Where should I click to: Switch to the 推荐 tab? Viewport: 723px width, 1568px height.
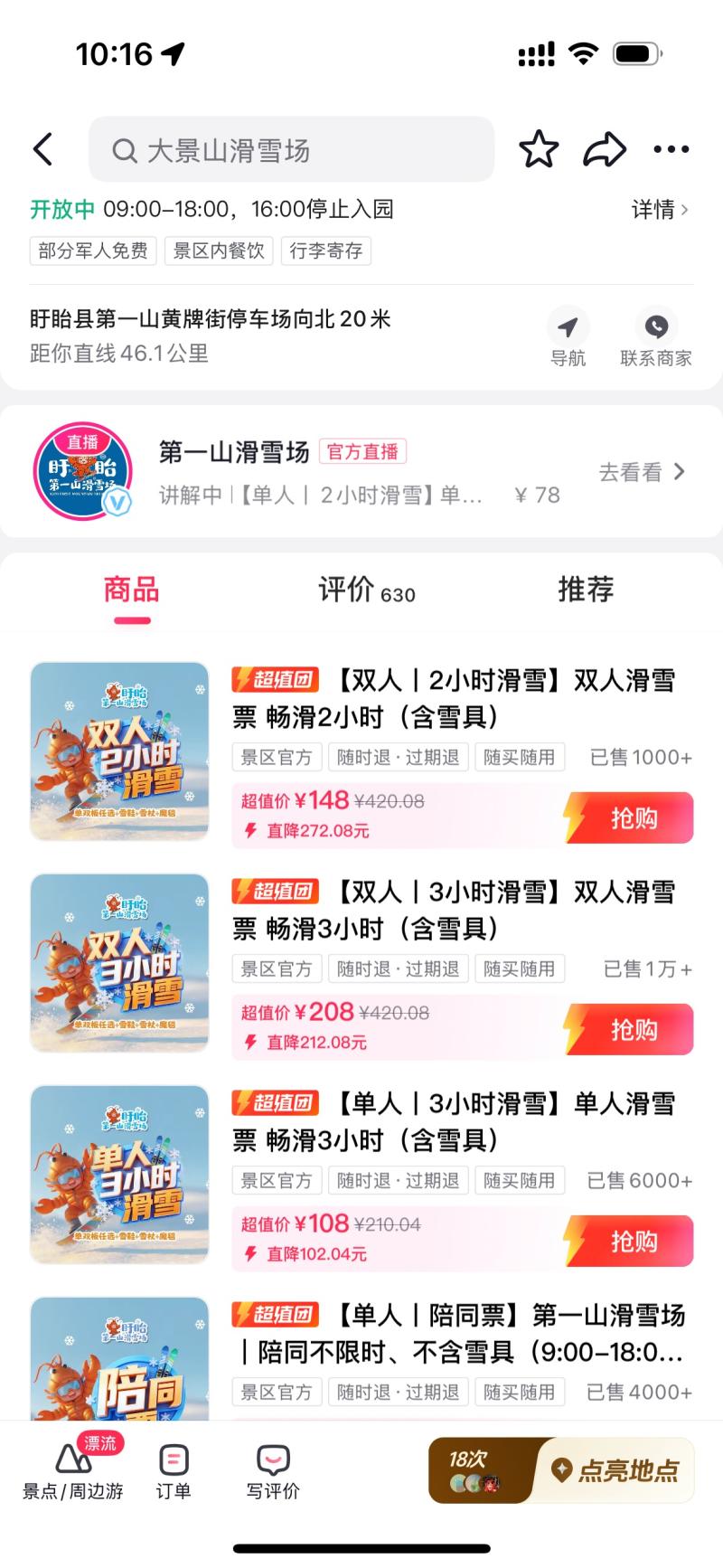[x=586, y=590]
